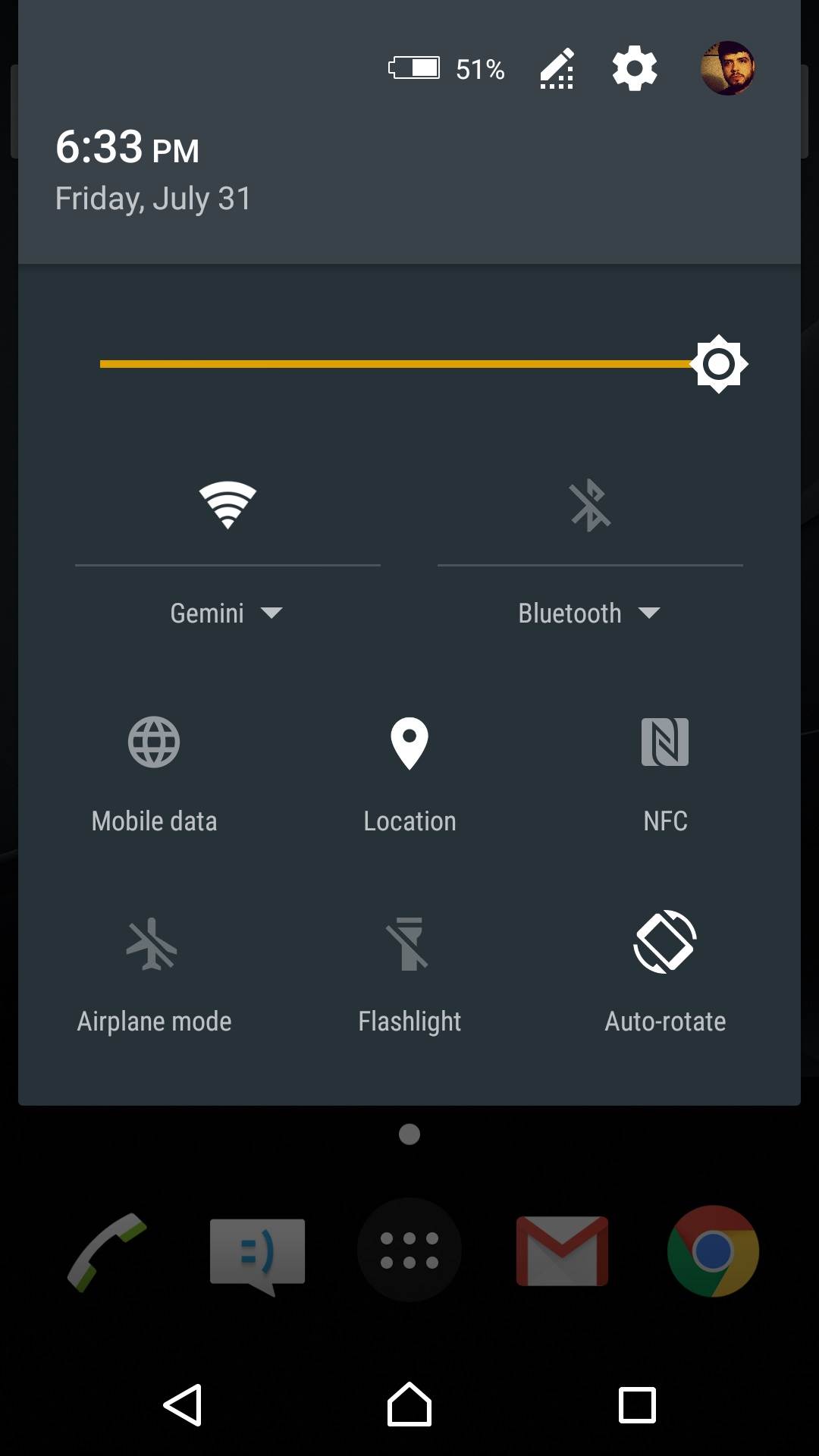Open the date and time area
The height and width of the screenshot is (1456, 819).
tap(152, 171)
